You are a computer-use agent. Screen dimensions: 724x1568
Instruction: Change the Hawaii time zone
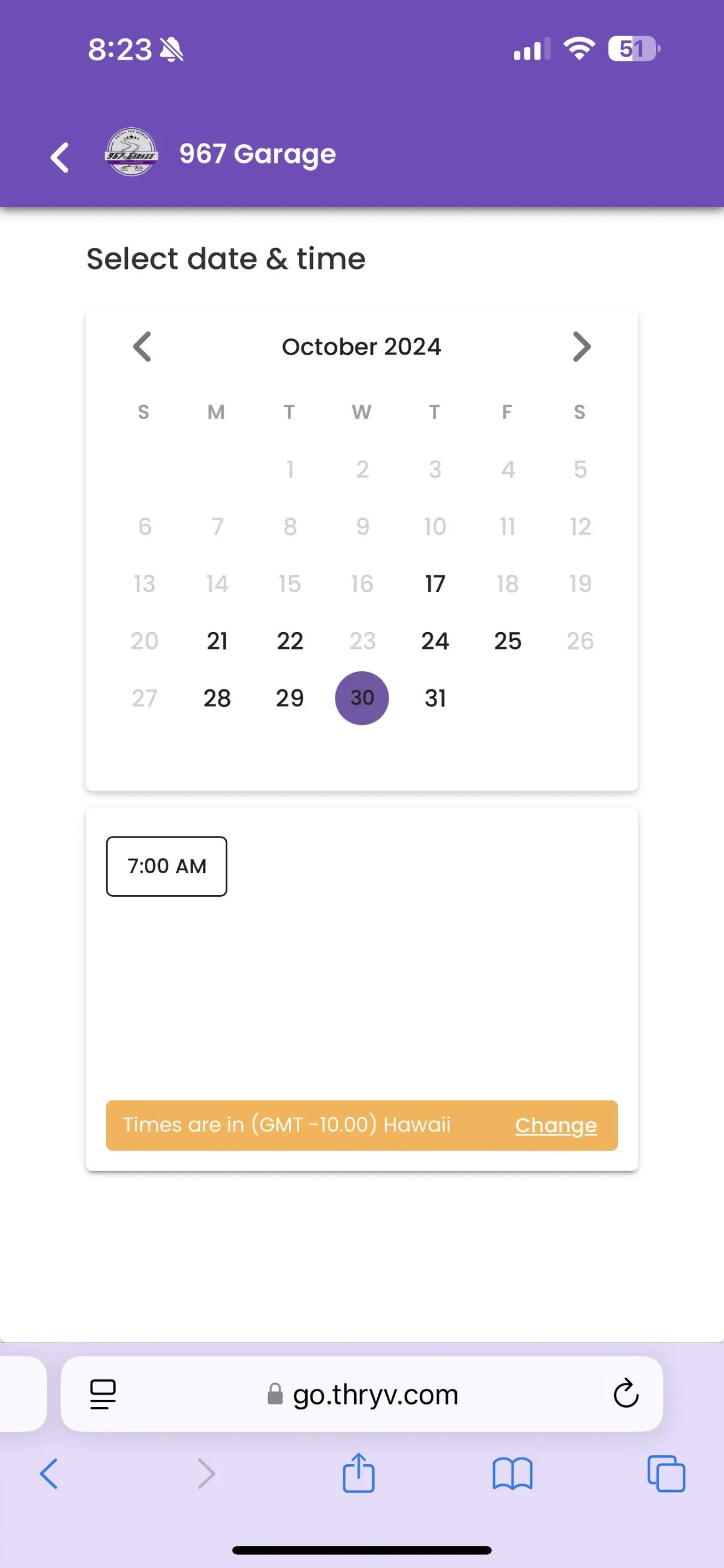(x=556, y=1125)
